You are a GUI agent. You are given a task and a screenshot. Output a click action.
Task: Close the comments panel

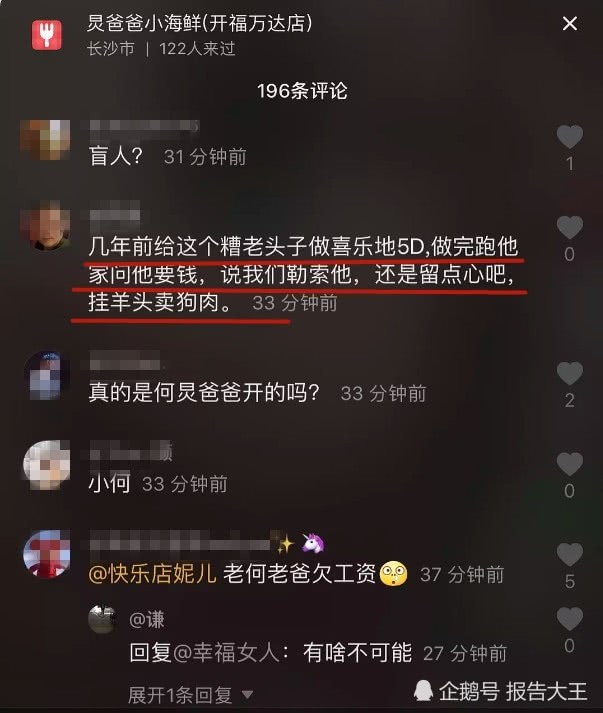coord(569,23)
